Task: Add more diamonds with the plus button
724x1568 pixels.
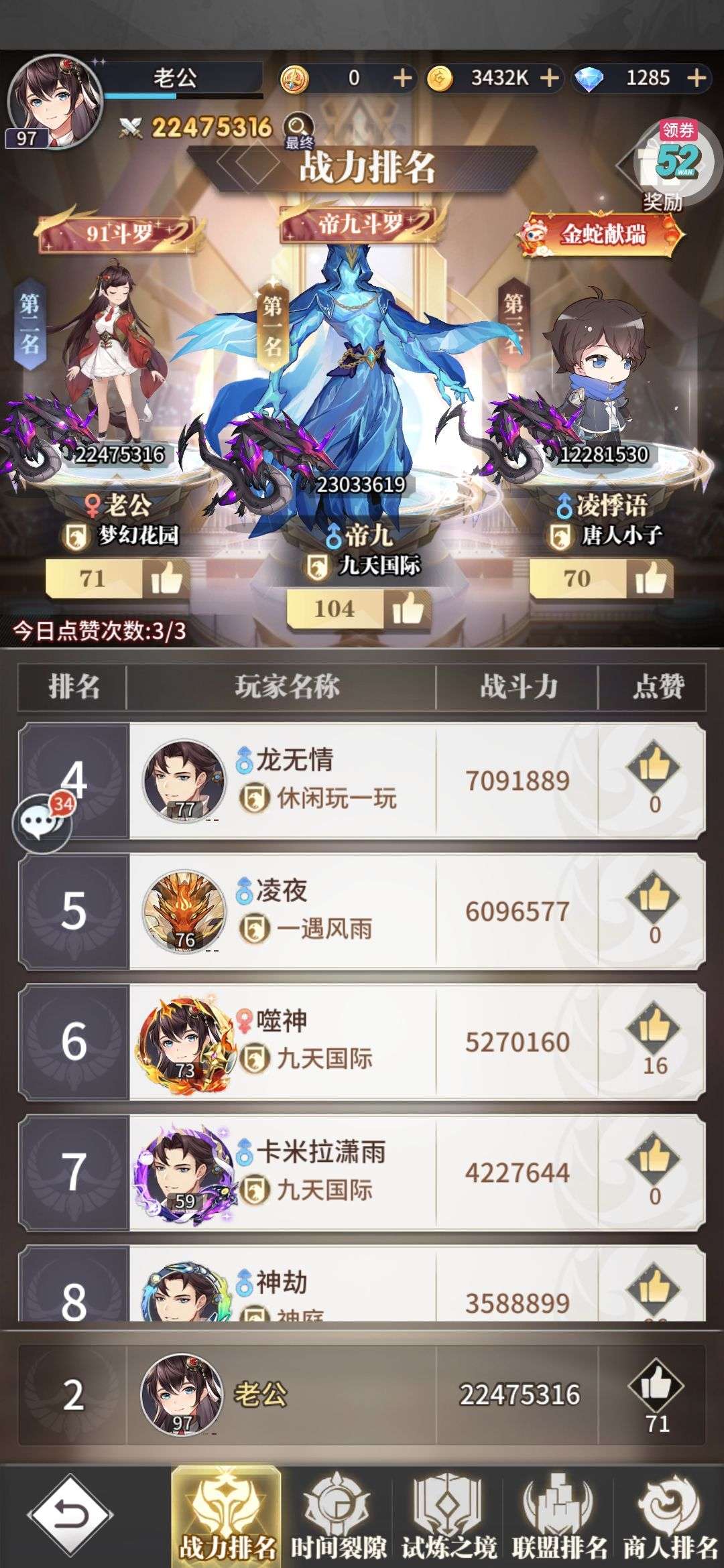Action: [x=697, y=78]
